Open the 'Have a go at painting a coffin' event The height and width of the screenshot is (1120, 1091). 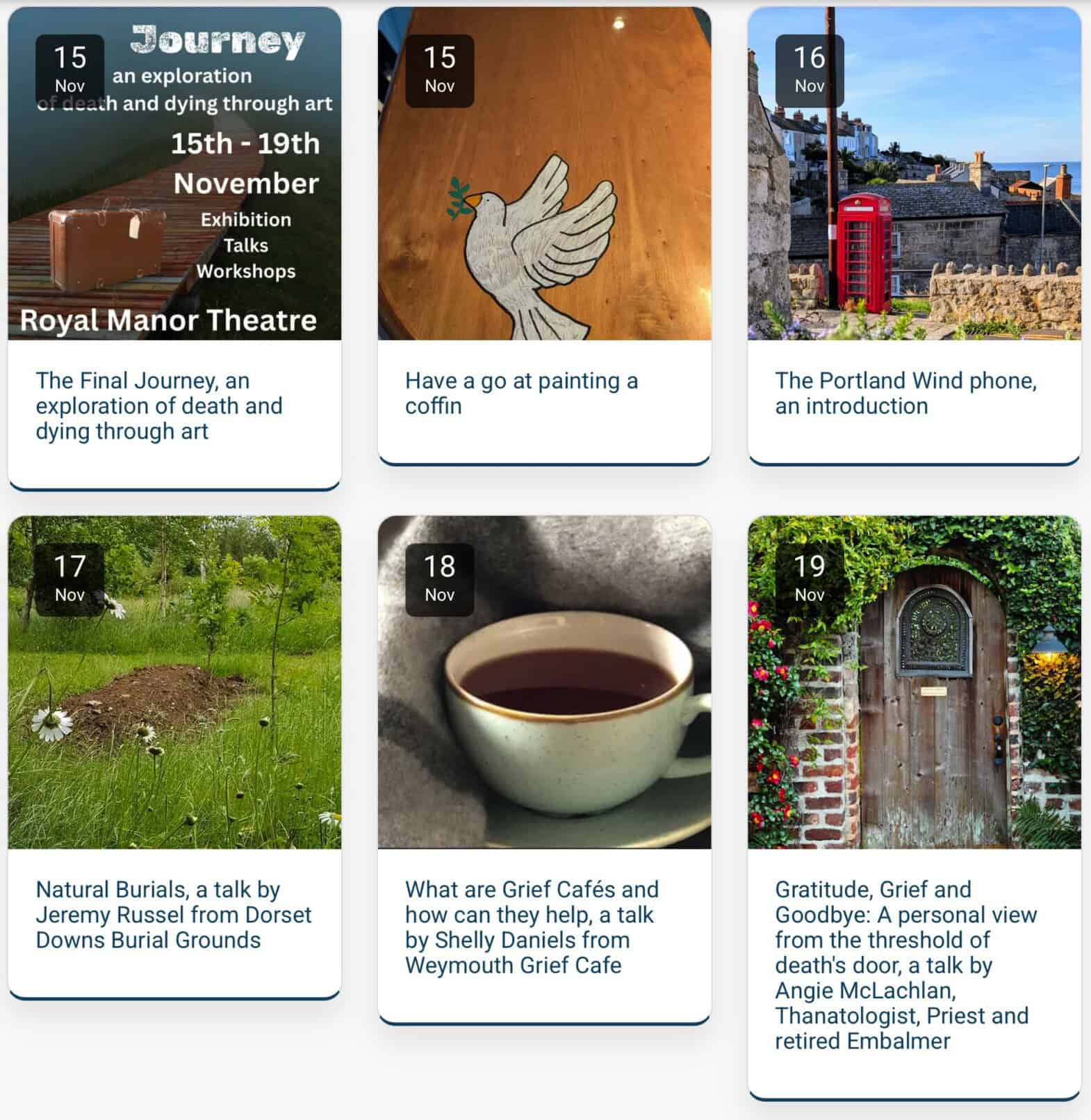point(521,393)
